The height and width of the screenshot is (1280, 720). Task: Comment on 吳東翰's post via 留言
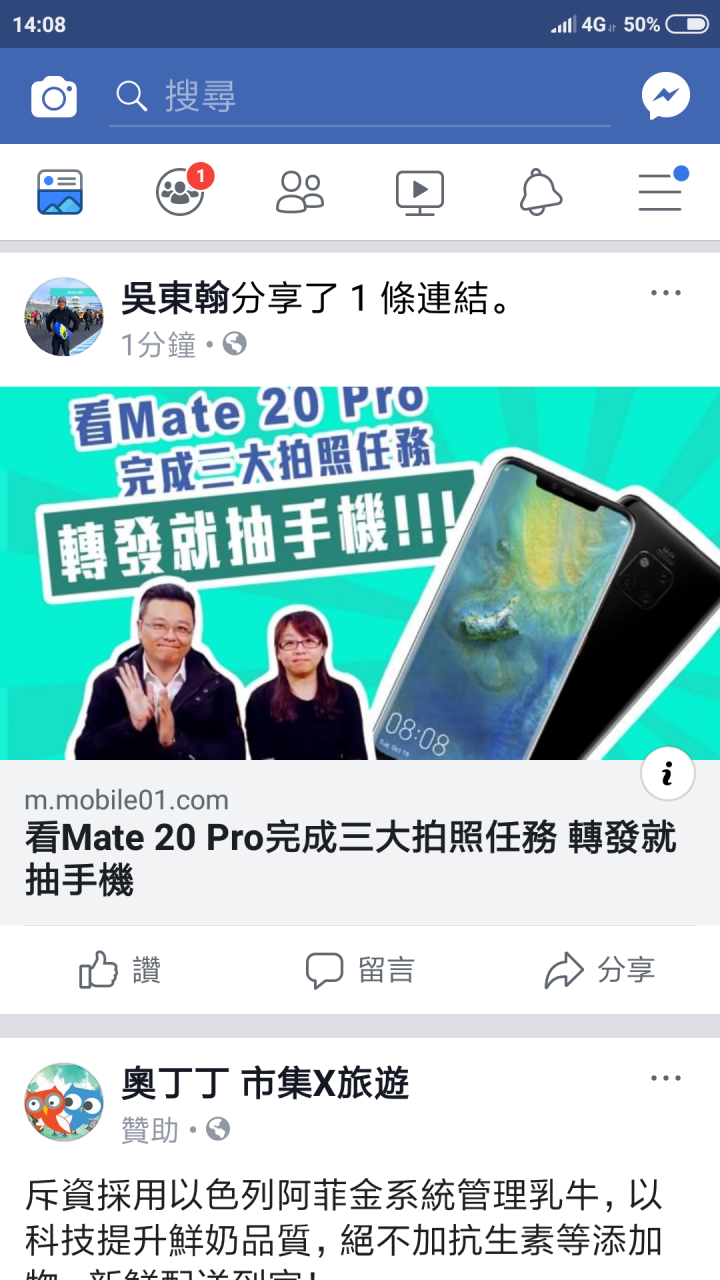[x=360, y=970]
